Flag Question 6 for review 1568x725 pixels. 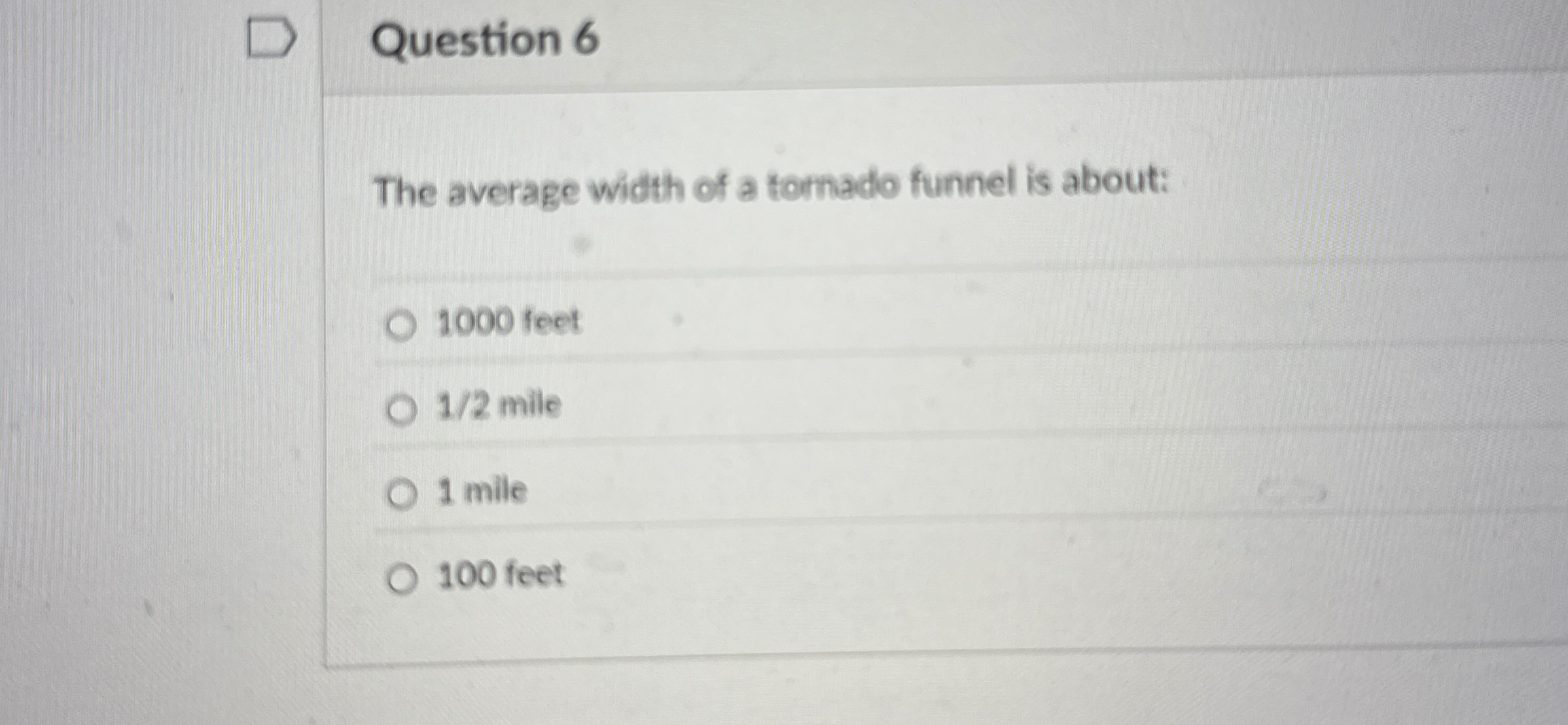(x=271, y=39)
